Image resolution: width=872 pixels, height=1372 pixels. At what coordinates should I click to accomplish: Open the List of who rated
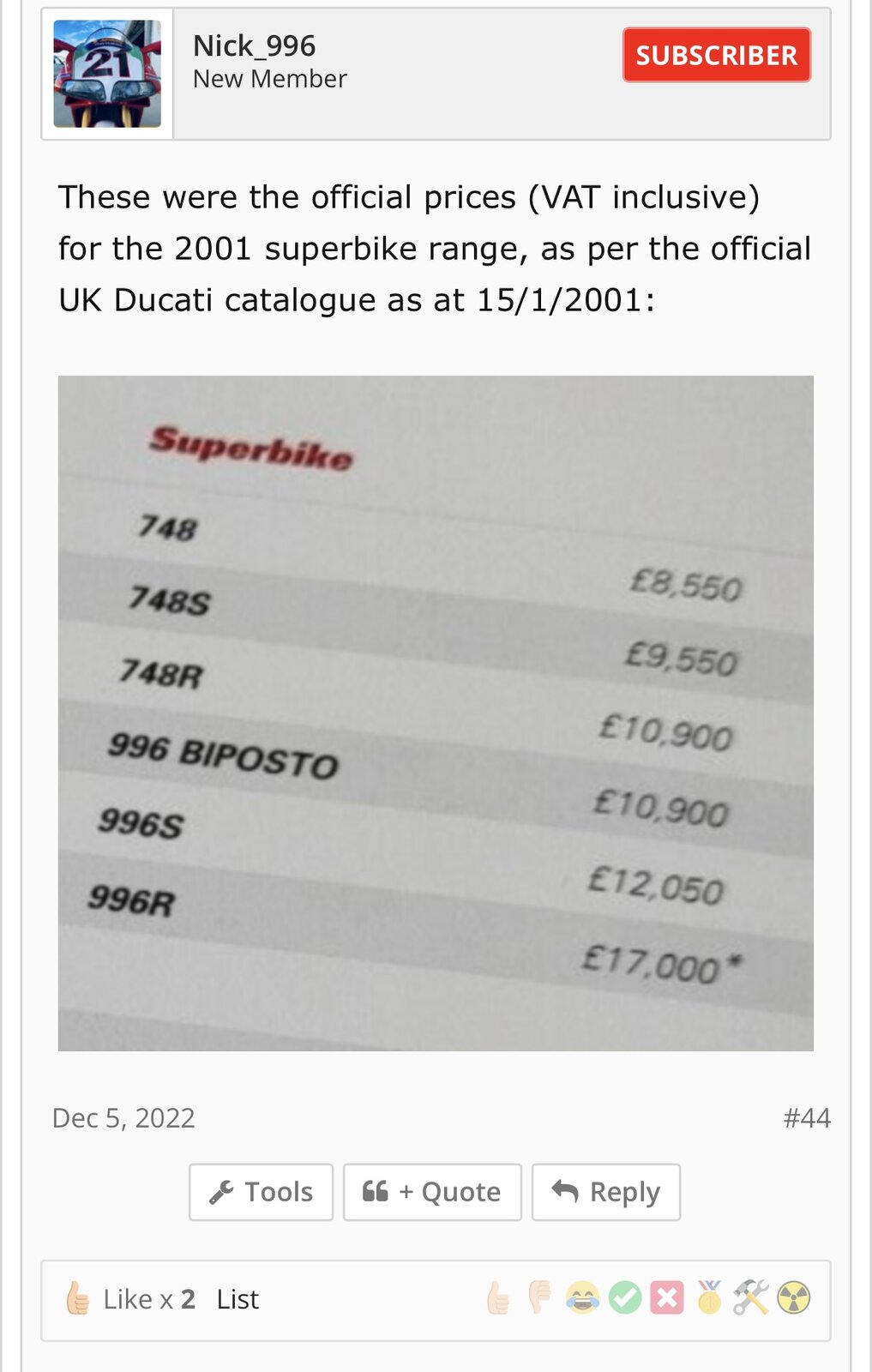point(238,1299)
